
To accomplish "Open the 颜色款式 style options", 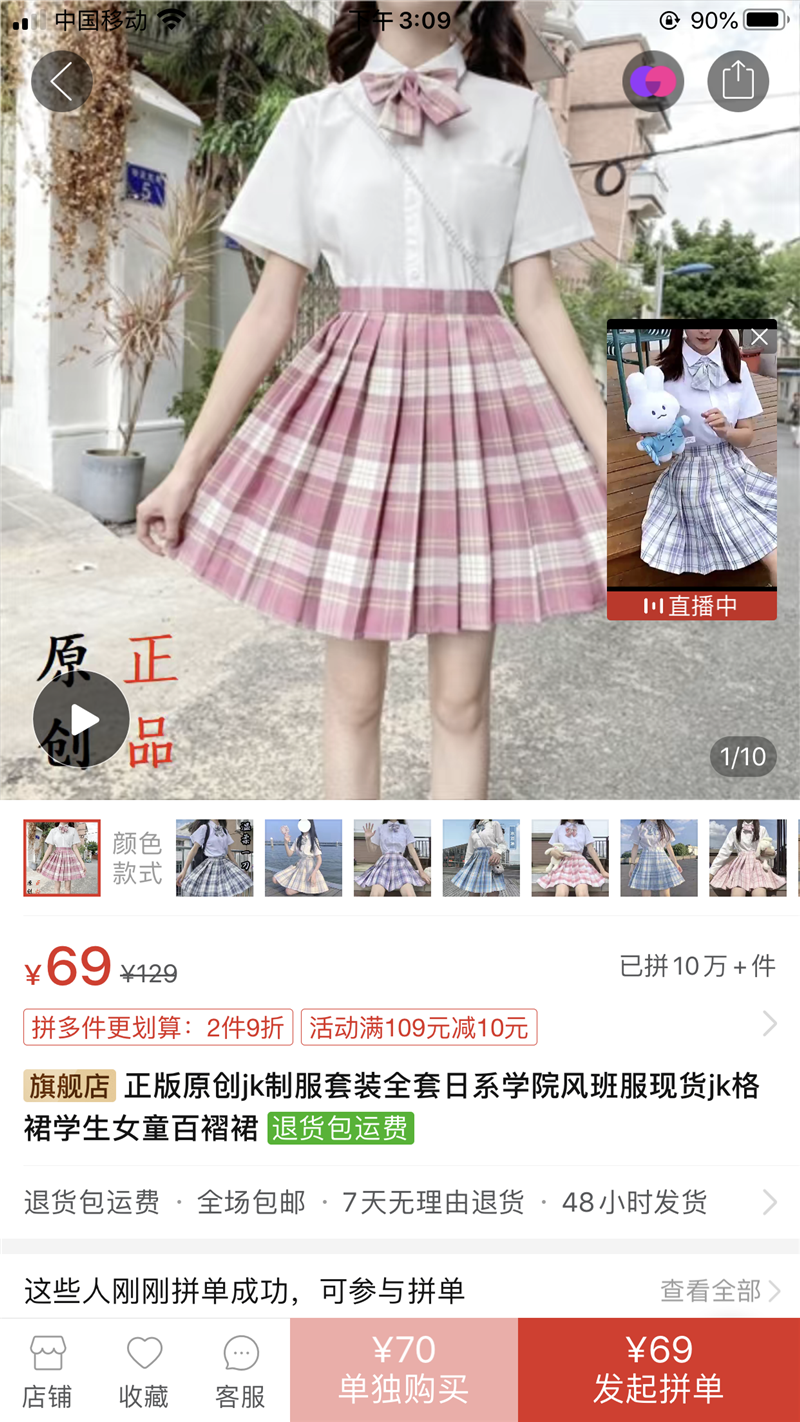I will coord(137,858).
